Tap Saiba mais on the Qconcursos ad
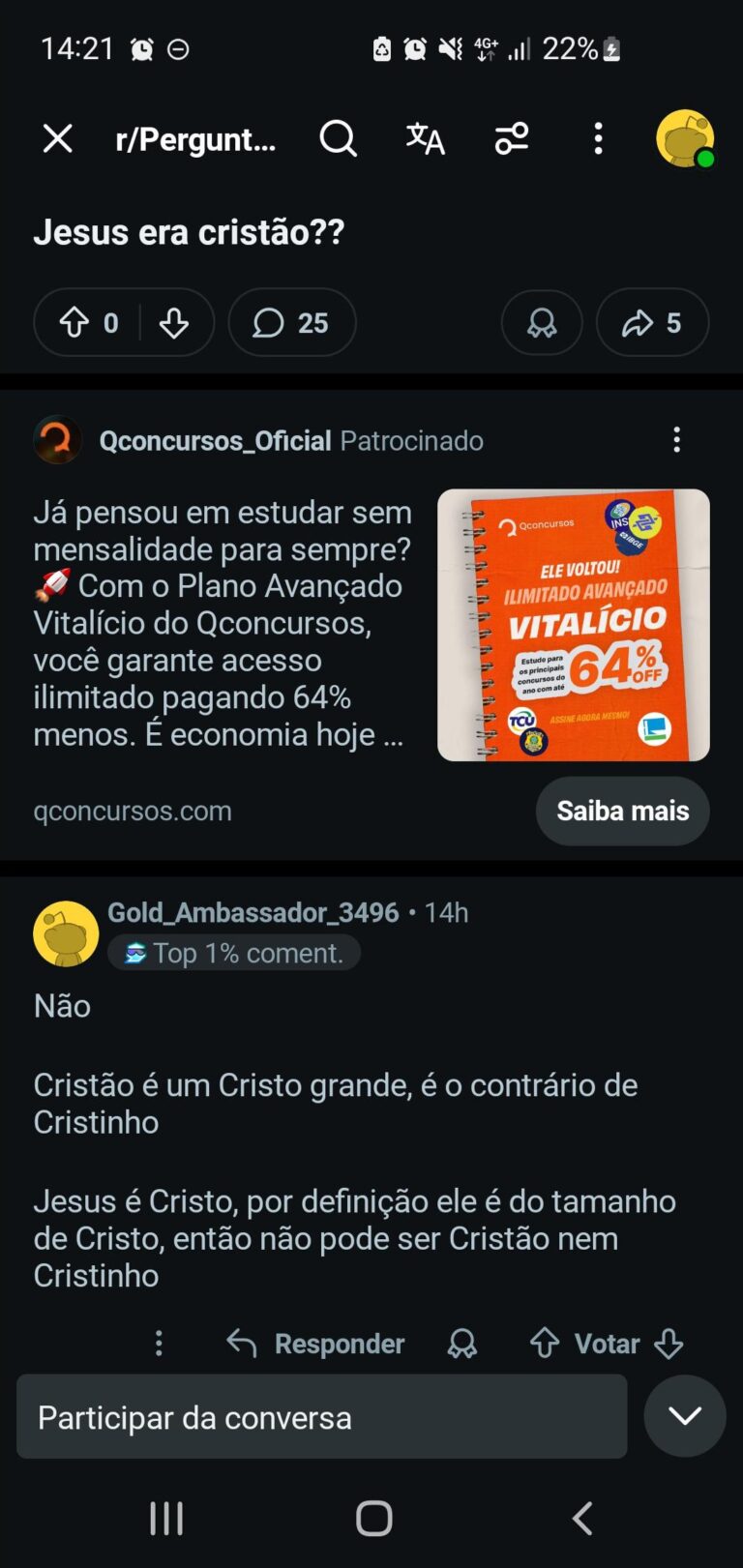The height and width of the screenshot is (1568, 743). (622, 811)
